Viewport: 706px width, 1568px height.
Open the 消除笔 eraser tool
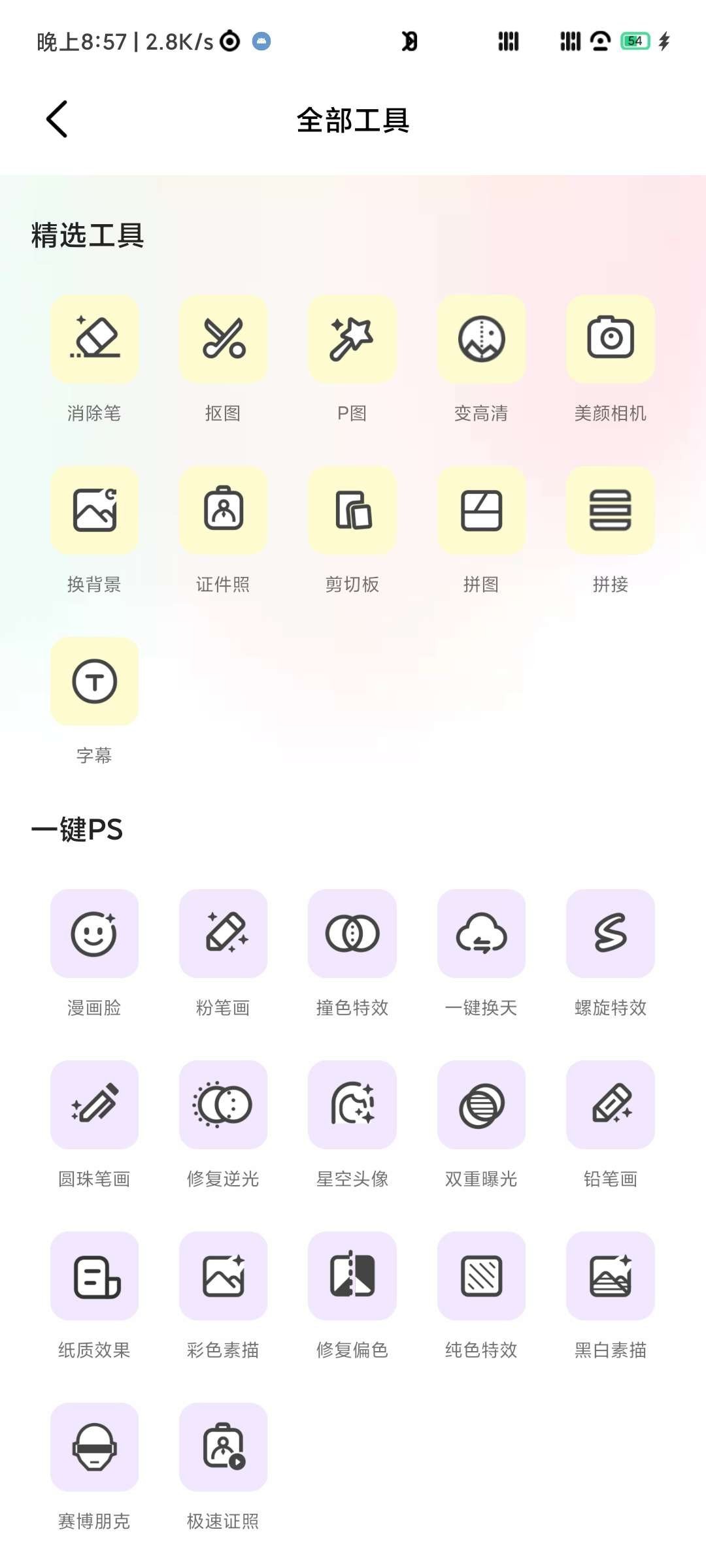coord(94,339)
